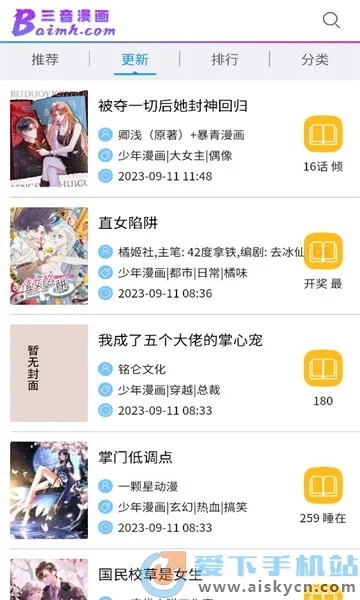Tap the cover image of 直女陷阱
The height and width of the screenshot is (600, 360).
[49, 256]
